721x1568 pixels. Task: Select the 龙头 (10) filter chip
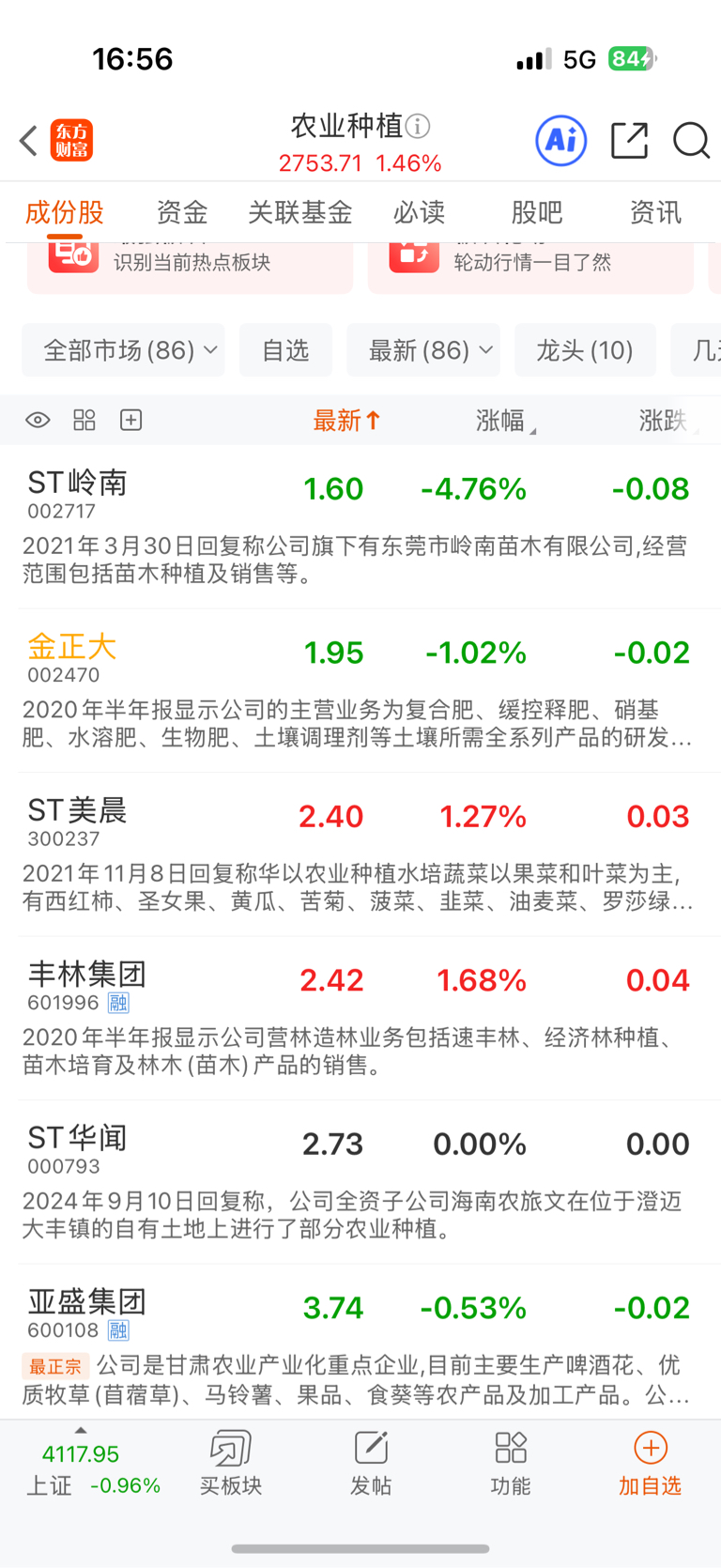point(585,350)
